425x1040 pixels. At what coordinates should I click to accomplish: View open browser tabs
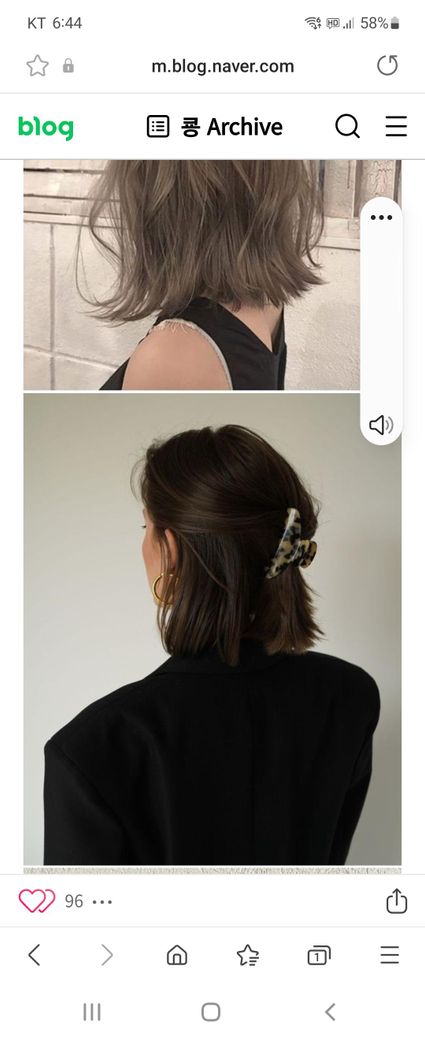tap(318, 955)
